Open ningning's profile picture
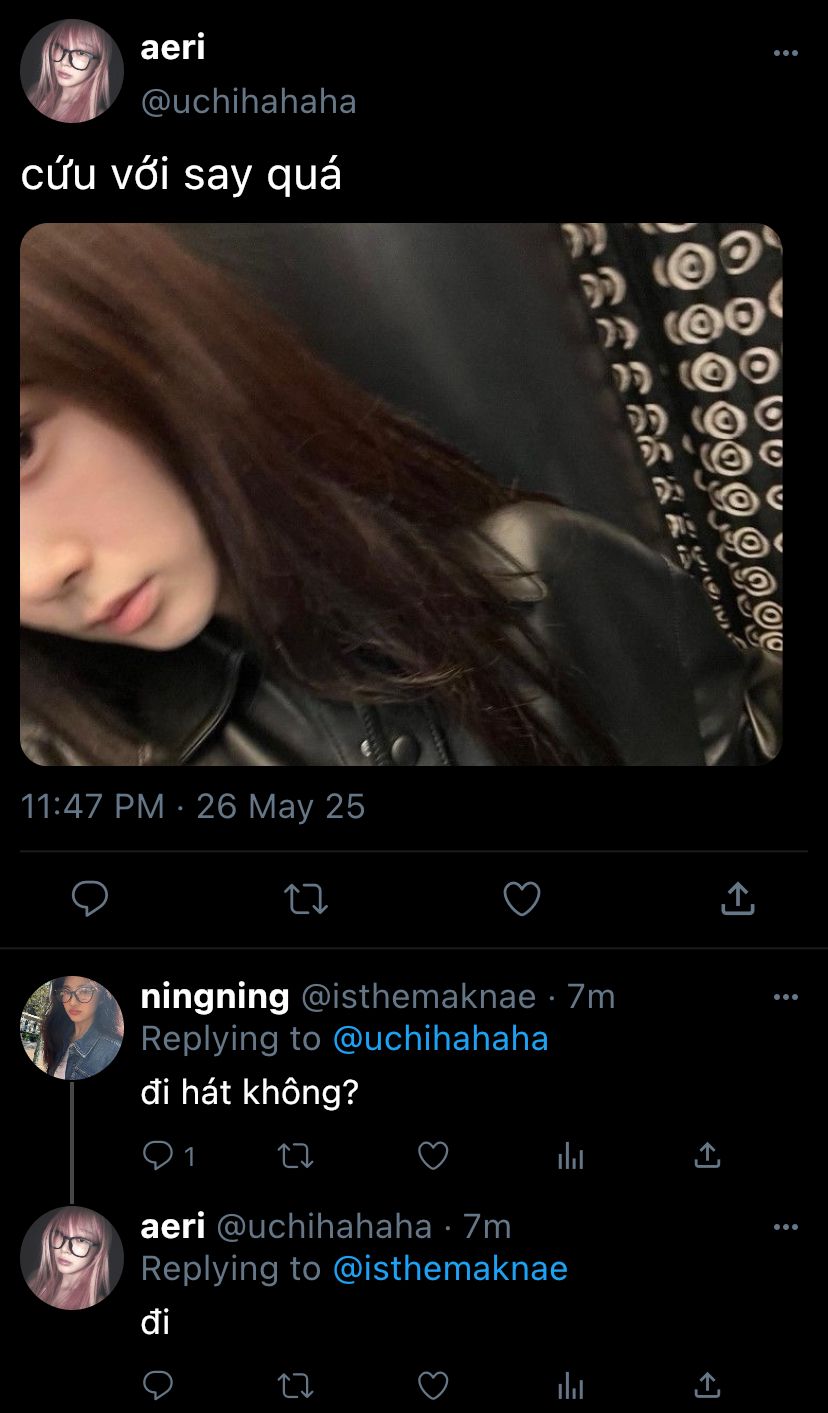The width and height of the screenshot is (828, 1413). pos(72,1027)
